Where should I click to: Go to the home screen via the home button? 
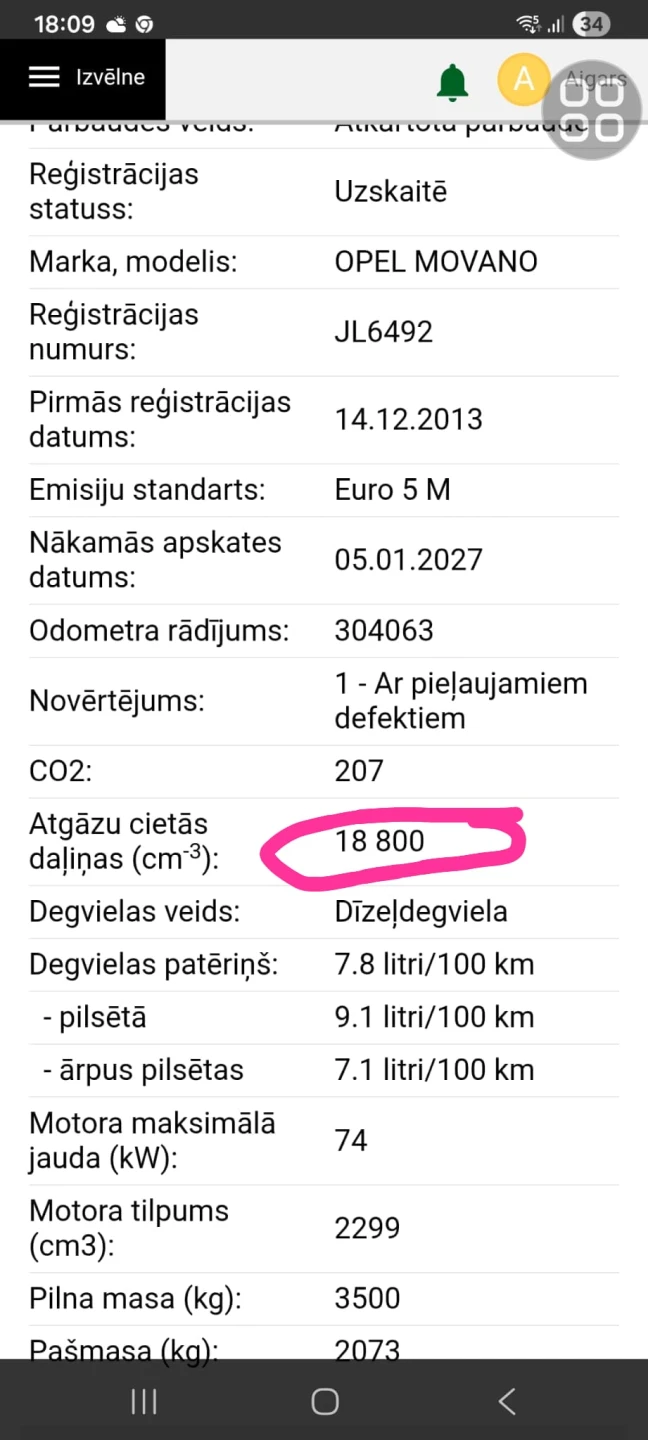(x=325, y=1401)
